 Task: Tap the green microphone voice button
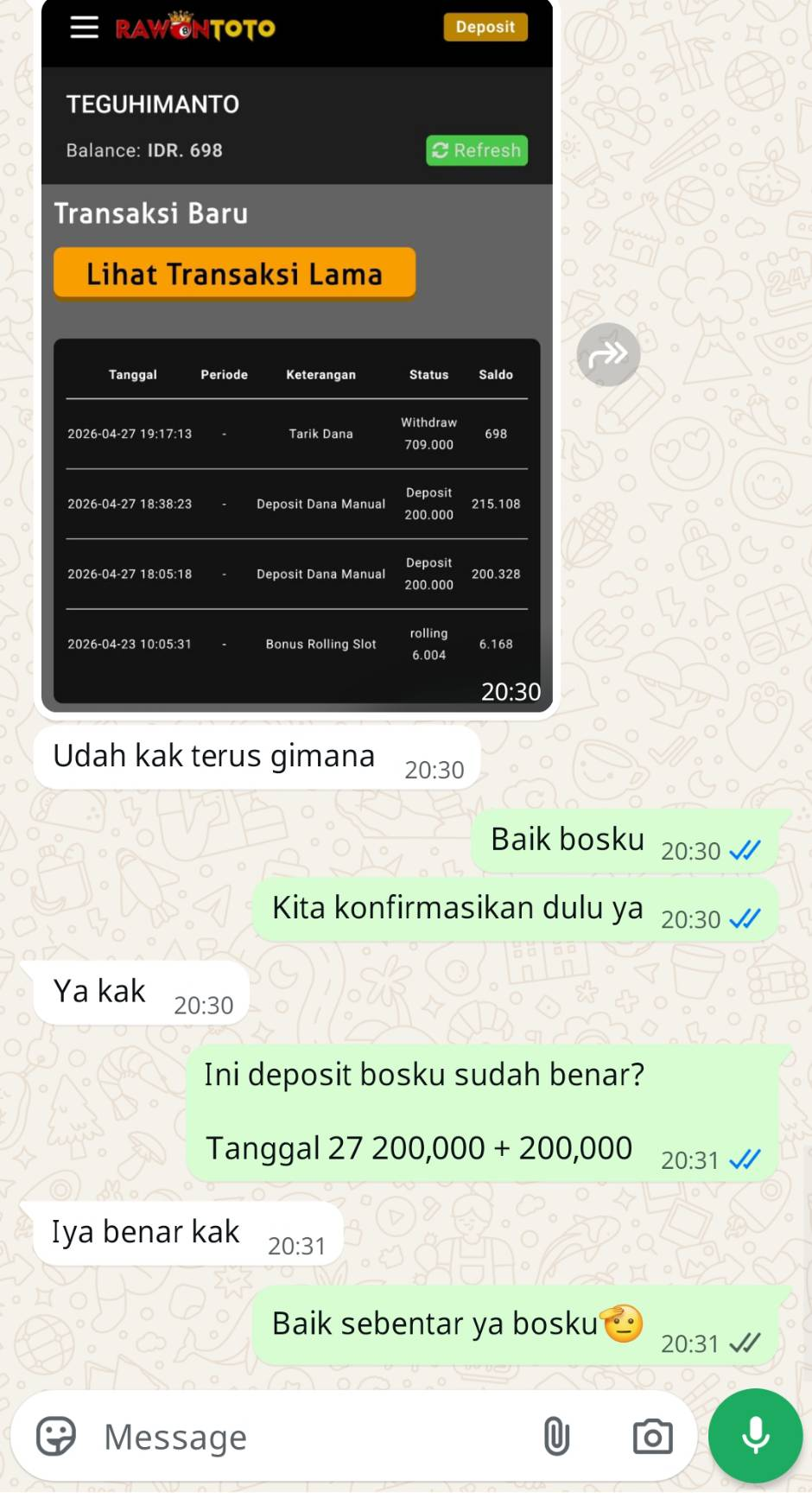tap(756, 1436)
